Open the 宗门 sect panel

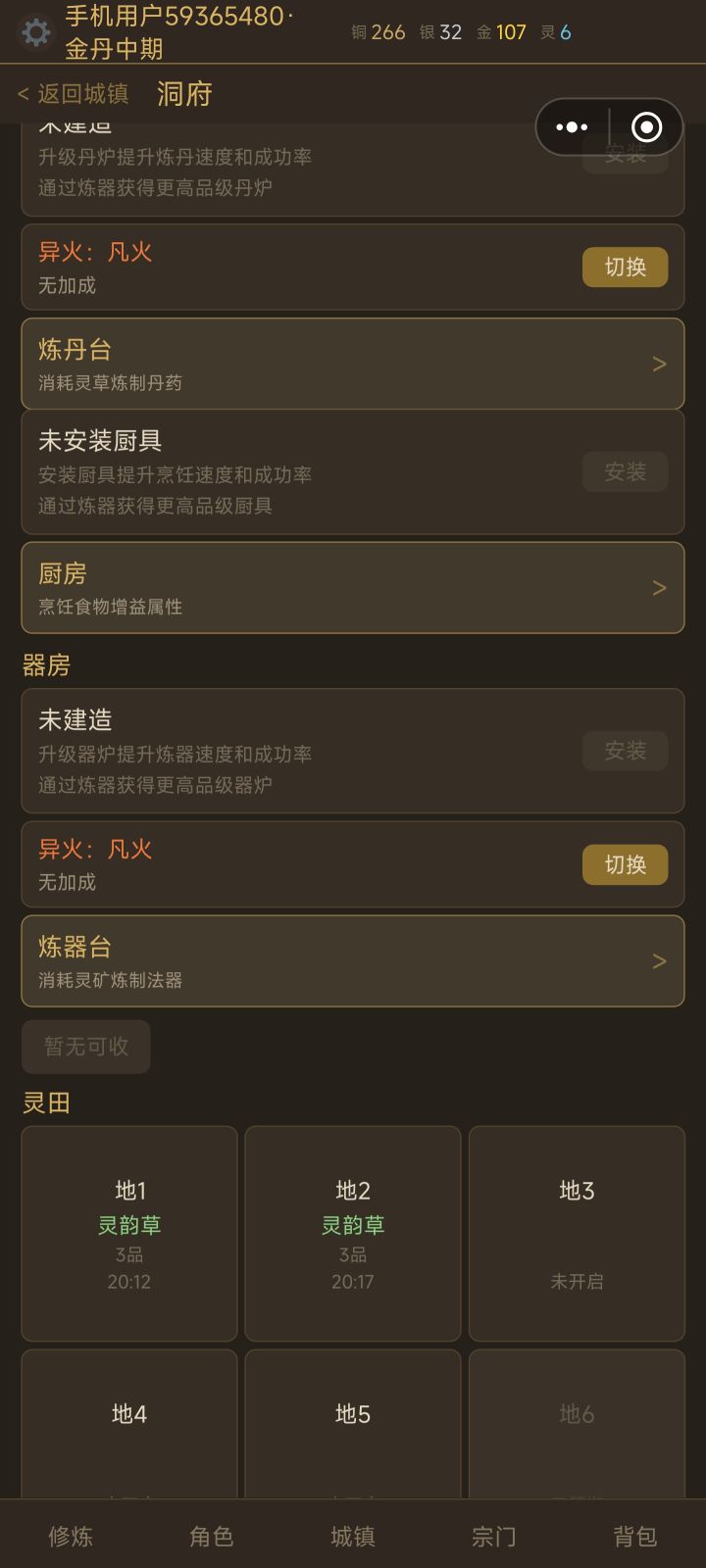point(494,1539)
